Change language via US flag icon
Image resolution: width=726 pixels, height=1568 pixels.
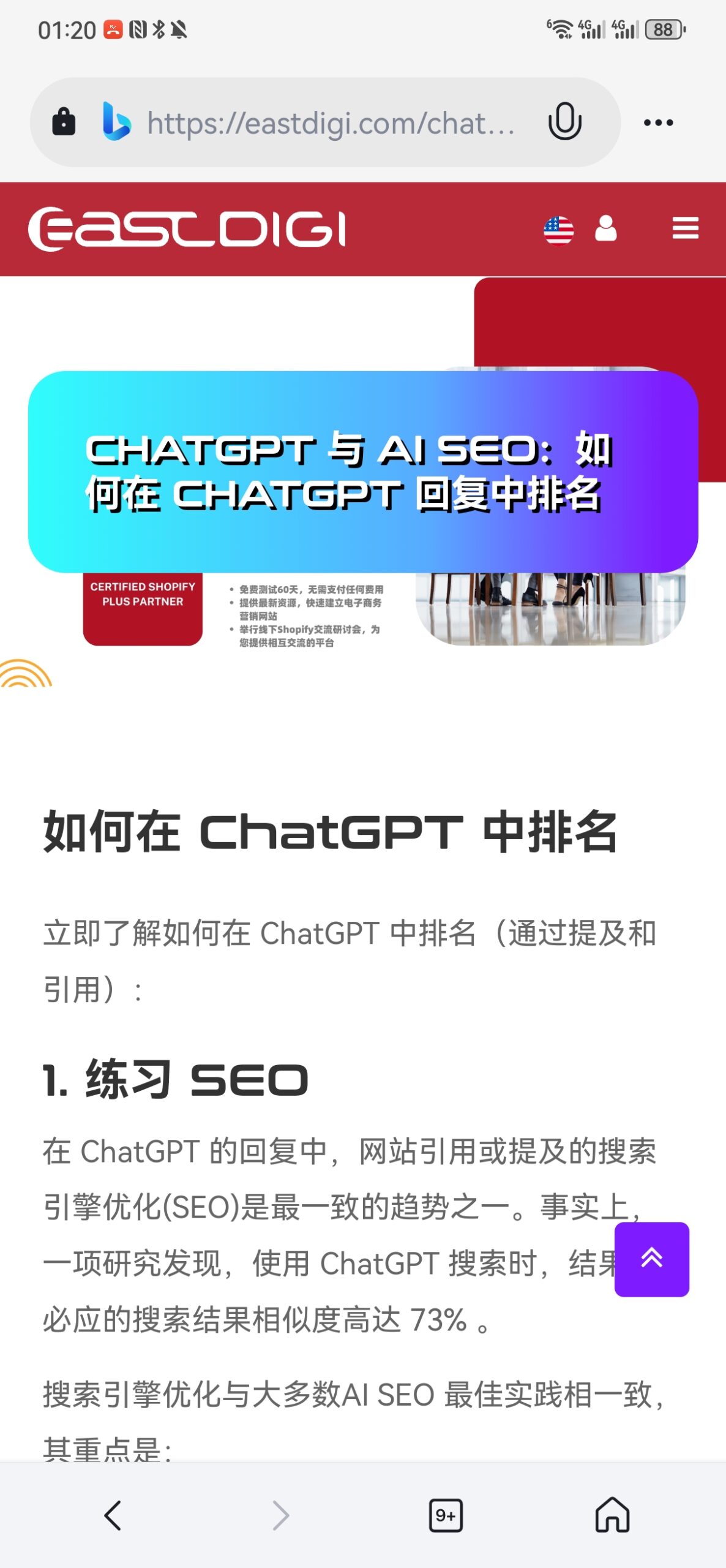(558, 230)
